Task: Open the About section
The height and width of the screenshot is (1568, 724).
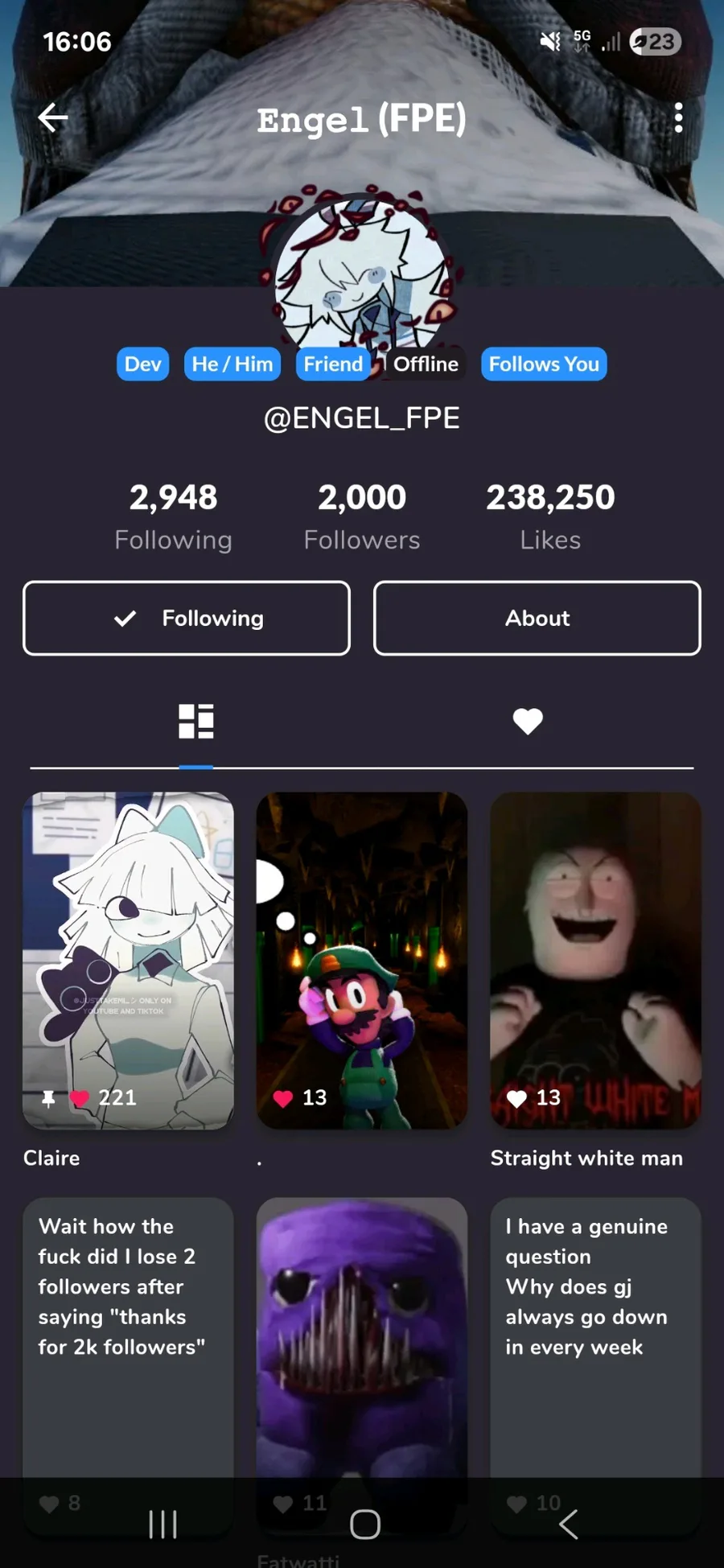Action: (x=537, y=618)
